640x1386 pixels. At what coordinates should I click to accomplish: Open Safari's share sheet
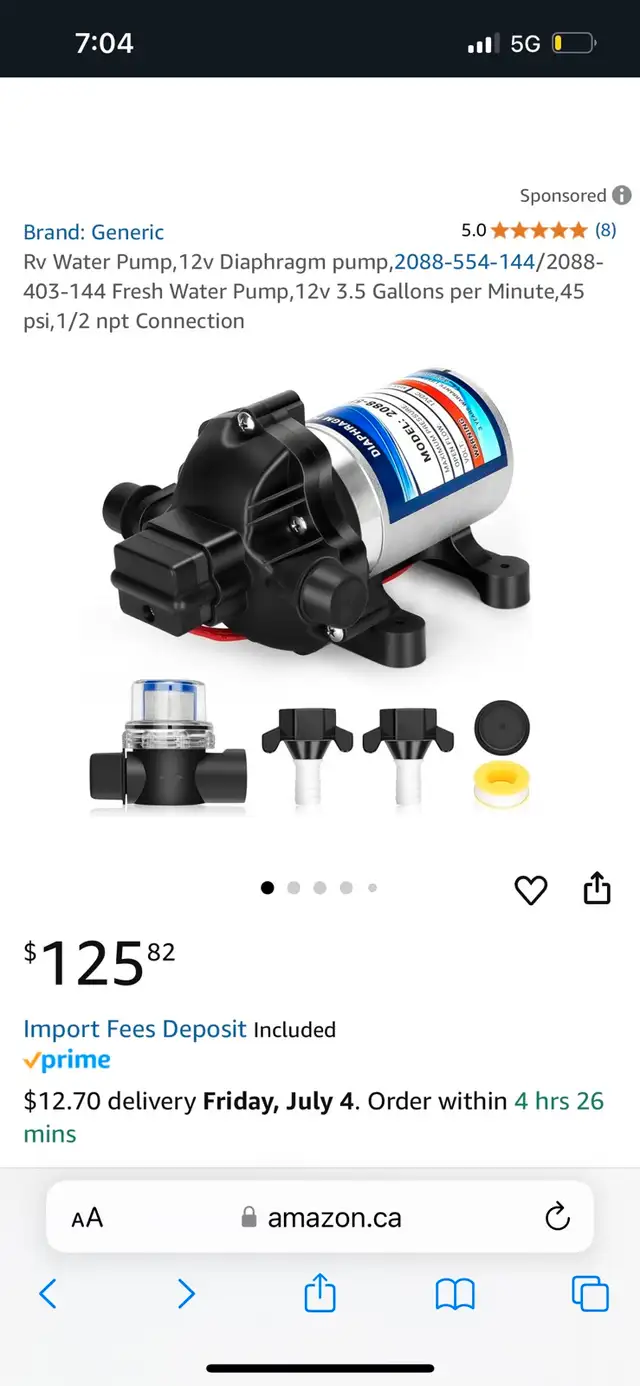coord(320,1293)
